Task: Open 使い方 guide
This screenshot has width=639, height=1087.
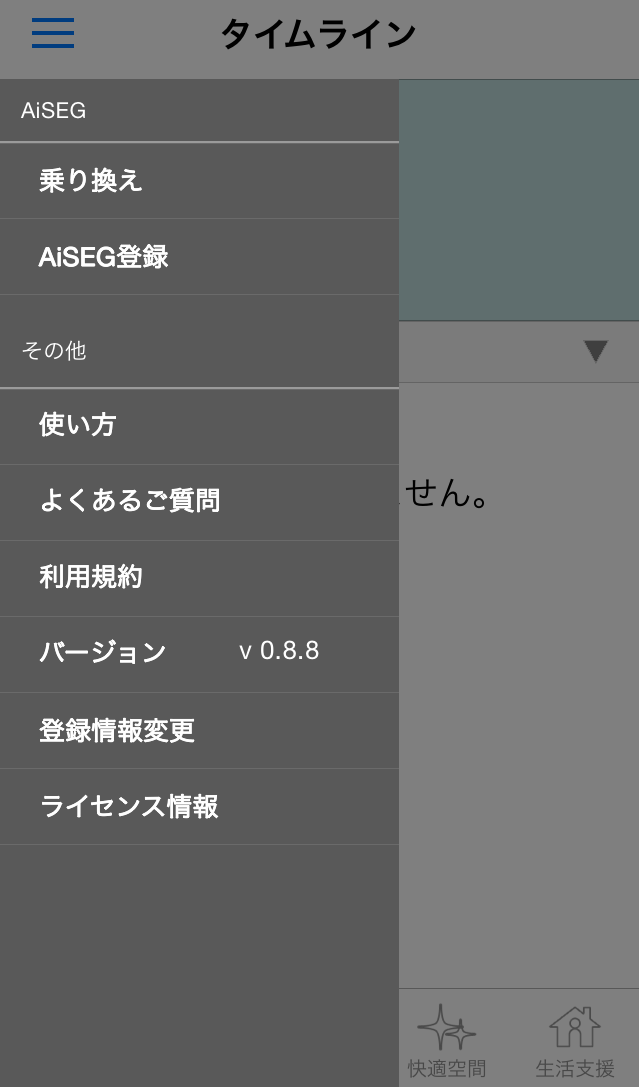Action: tap(78, 425)
